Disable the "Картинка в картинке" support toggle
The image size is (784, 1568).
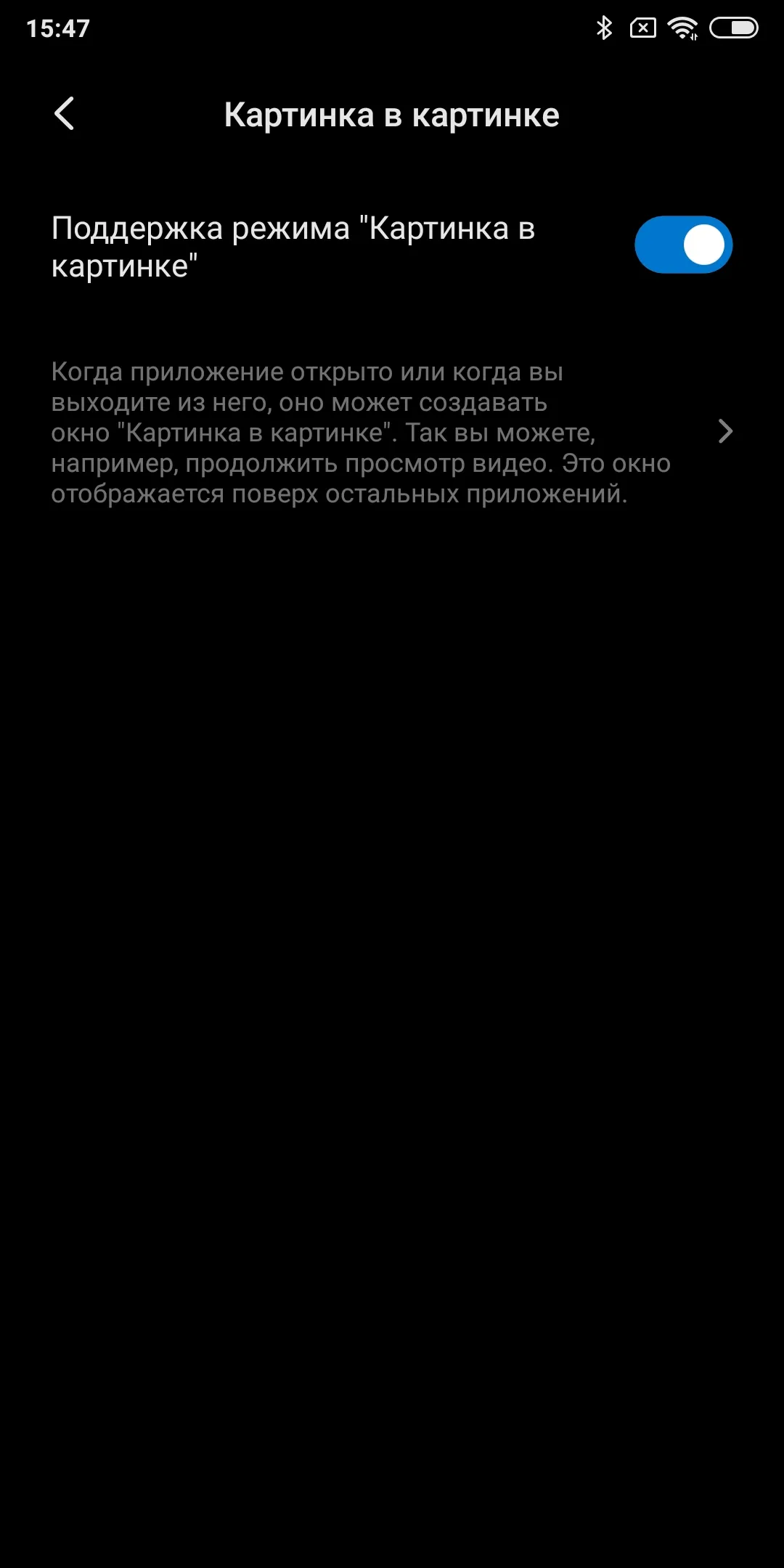pyautogui.click(x=683, y=245)
